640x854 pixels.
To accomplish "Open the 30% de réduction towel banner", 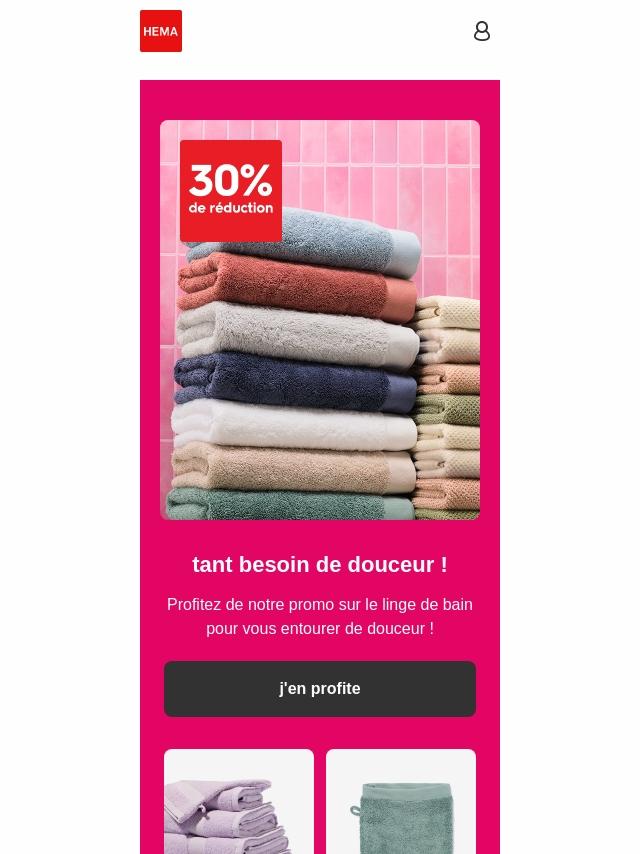I will click(320, 320).
